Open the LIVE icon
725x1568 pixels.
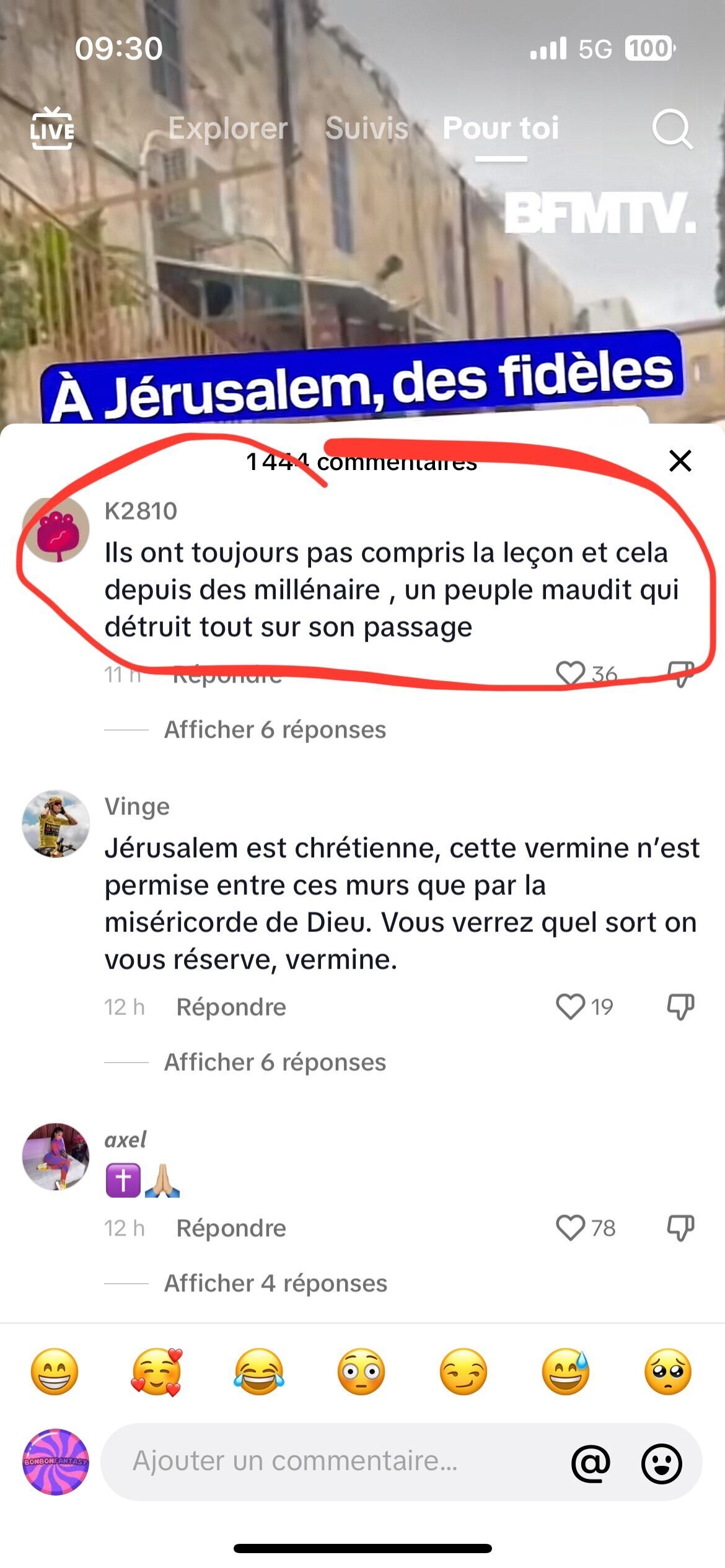(52, 129)
